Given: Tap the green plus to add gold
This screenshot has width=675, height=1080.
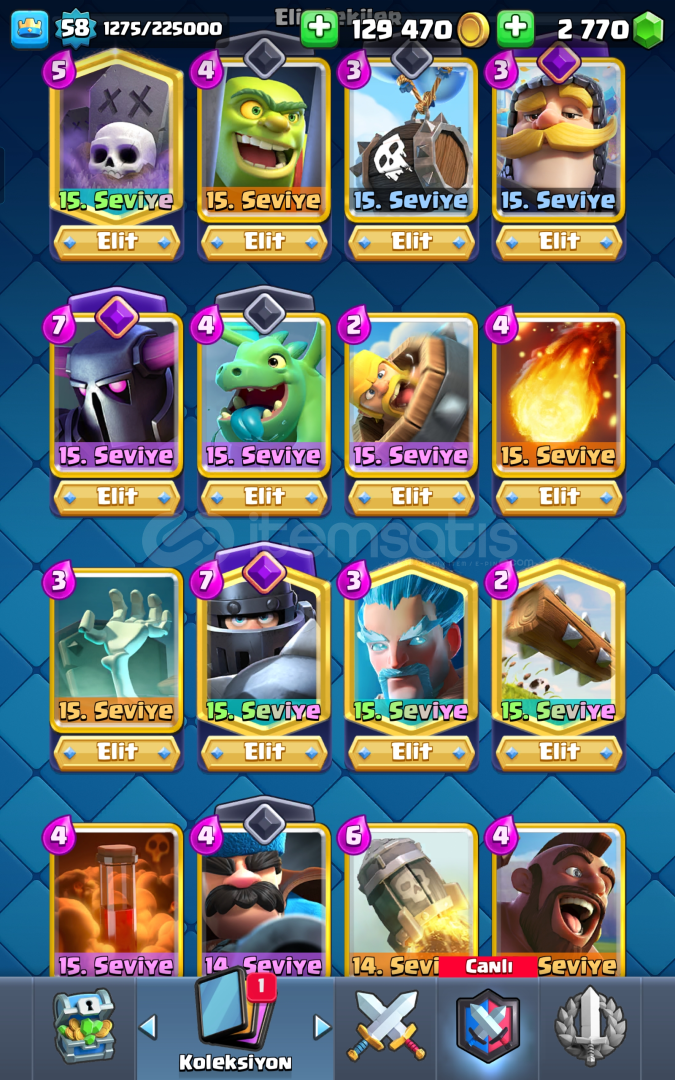Looking at the screenshot, I should [319, 29].
